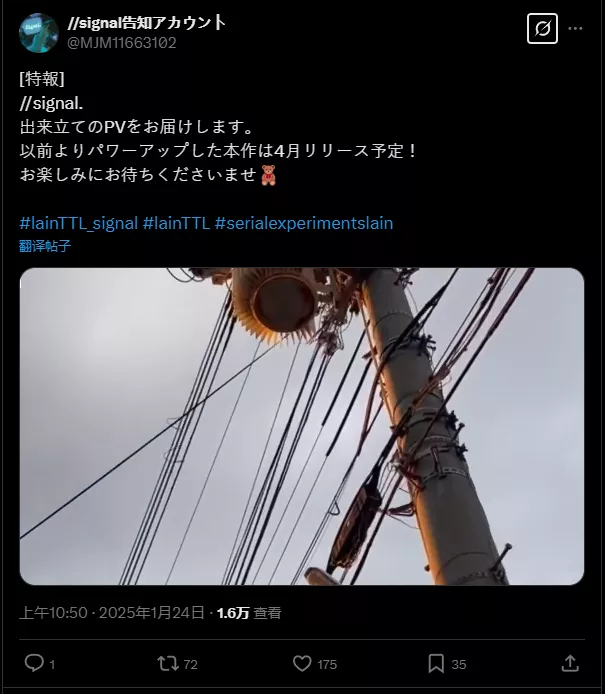Like the post with 175 likes
This screenshot has height=694, width=605.
(302, 663)
